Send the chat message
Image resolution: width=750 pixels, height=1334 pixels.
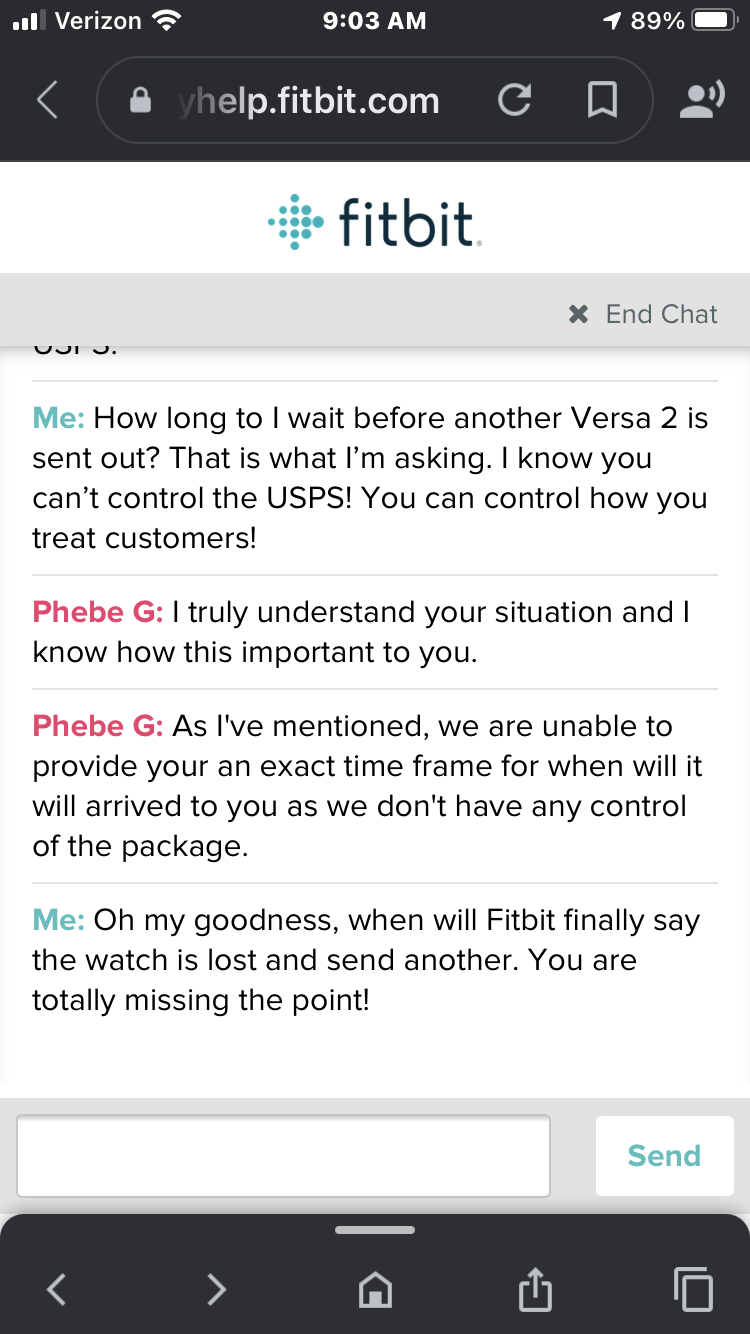point(664,1156)
